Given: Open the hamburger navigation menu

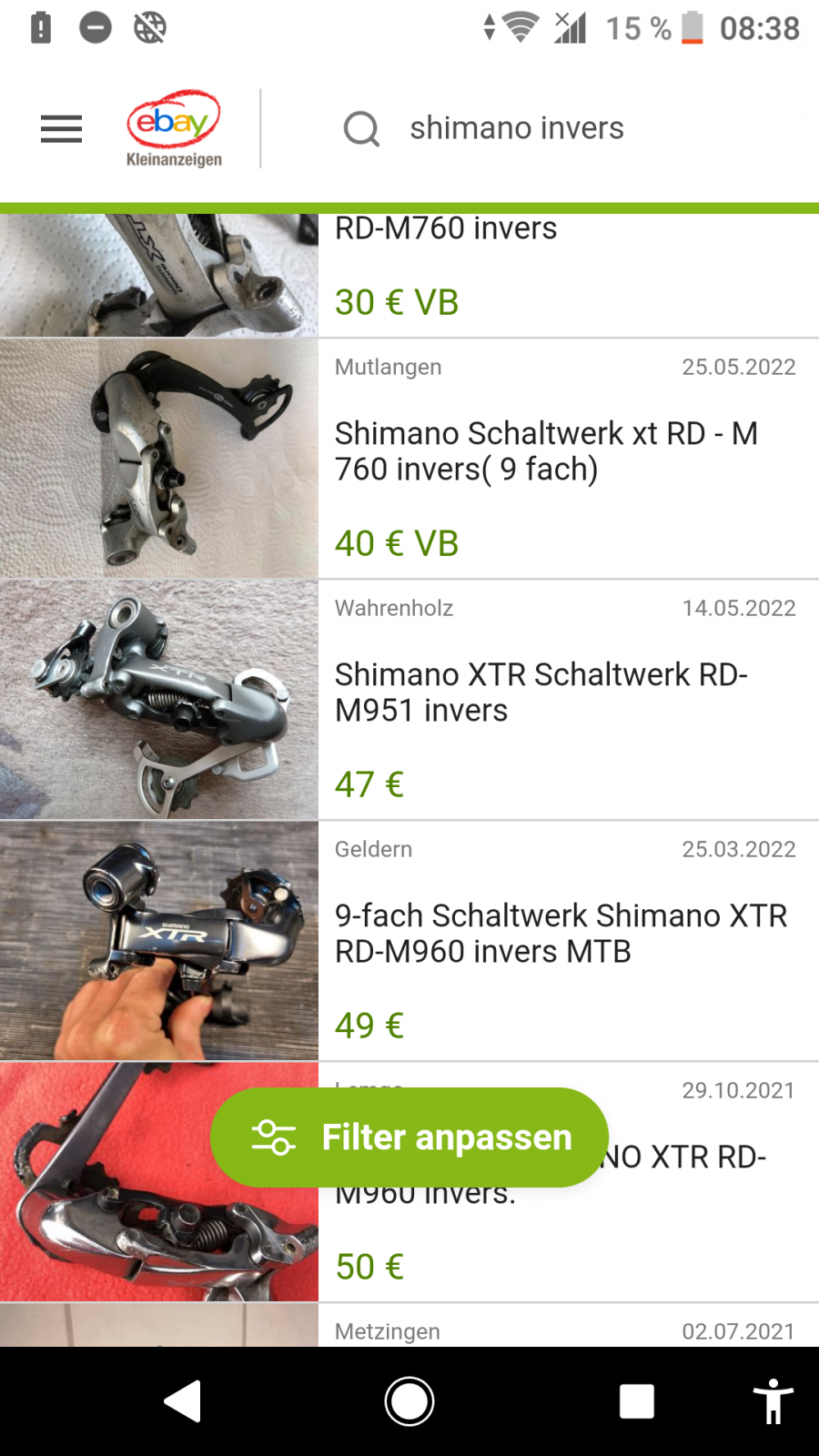Looking at the screenshot, I should coord(61,129).
